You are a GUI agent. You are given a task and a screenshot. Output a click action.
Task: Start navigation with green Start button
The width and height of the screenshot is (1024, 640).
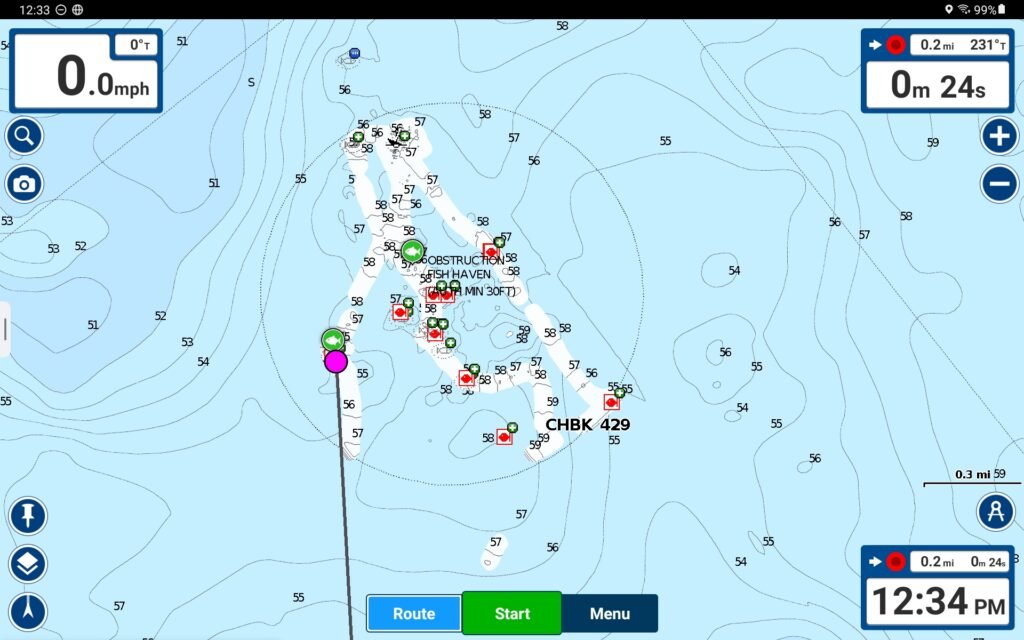pos(512,613)
